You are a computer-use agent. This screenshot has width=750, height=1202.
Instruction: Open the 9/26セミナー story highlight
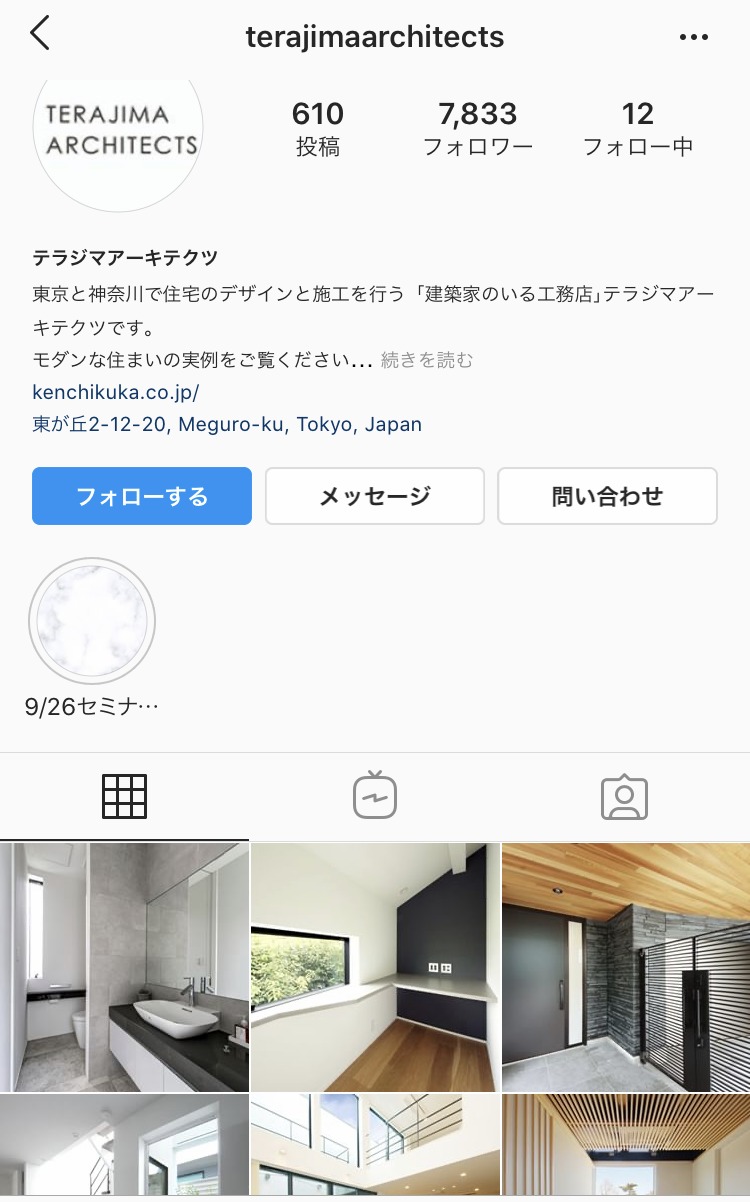92,621
